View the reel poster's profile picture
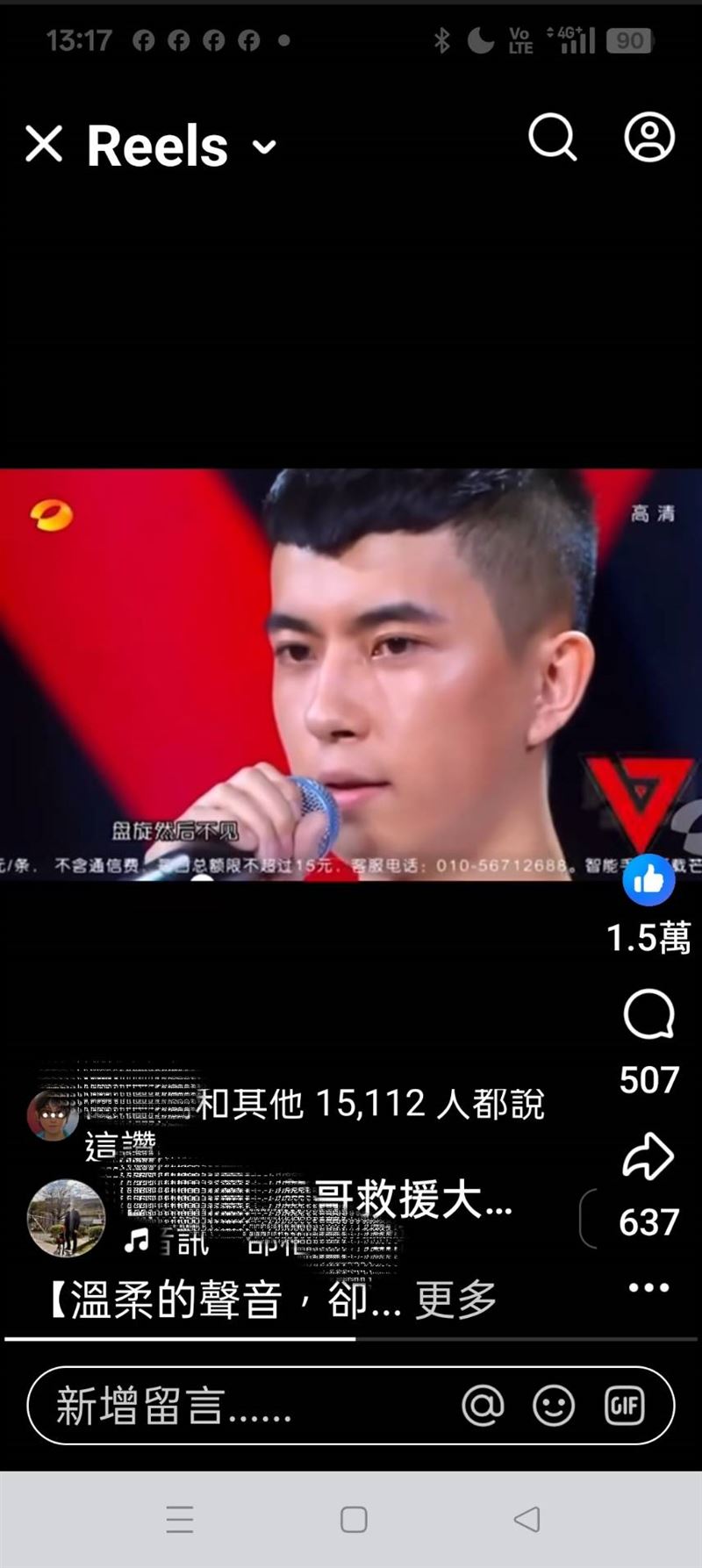The height and width of the screenshot is (1568, 702). (x=67, y=1218)
